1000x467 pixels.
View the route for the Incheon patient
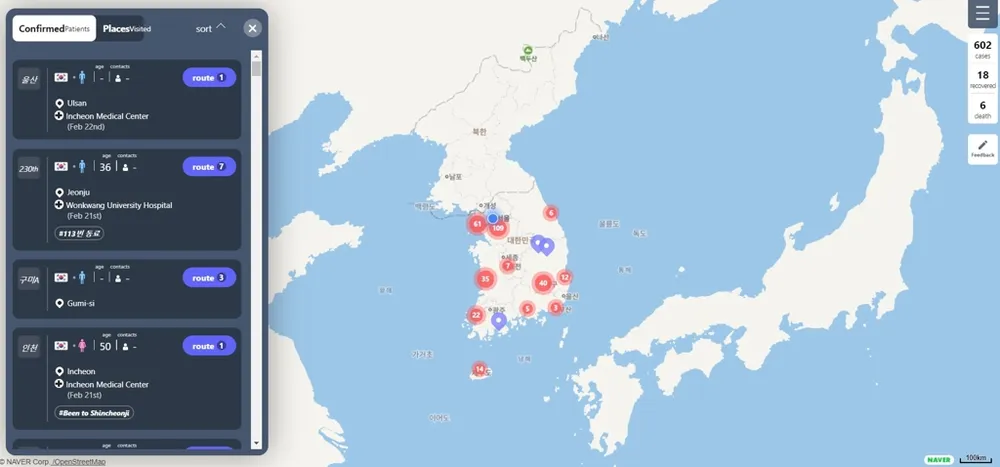click(209, 346)
